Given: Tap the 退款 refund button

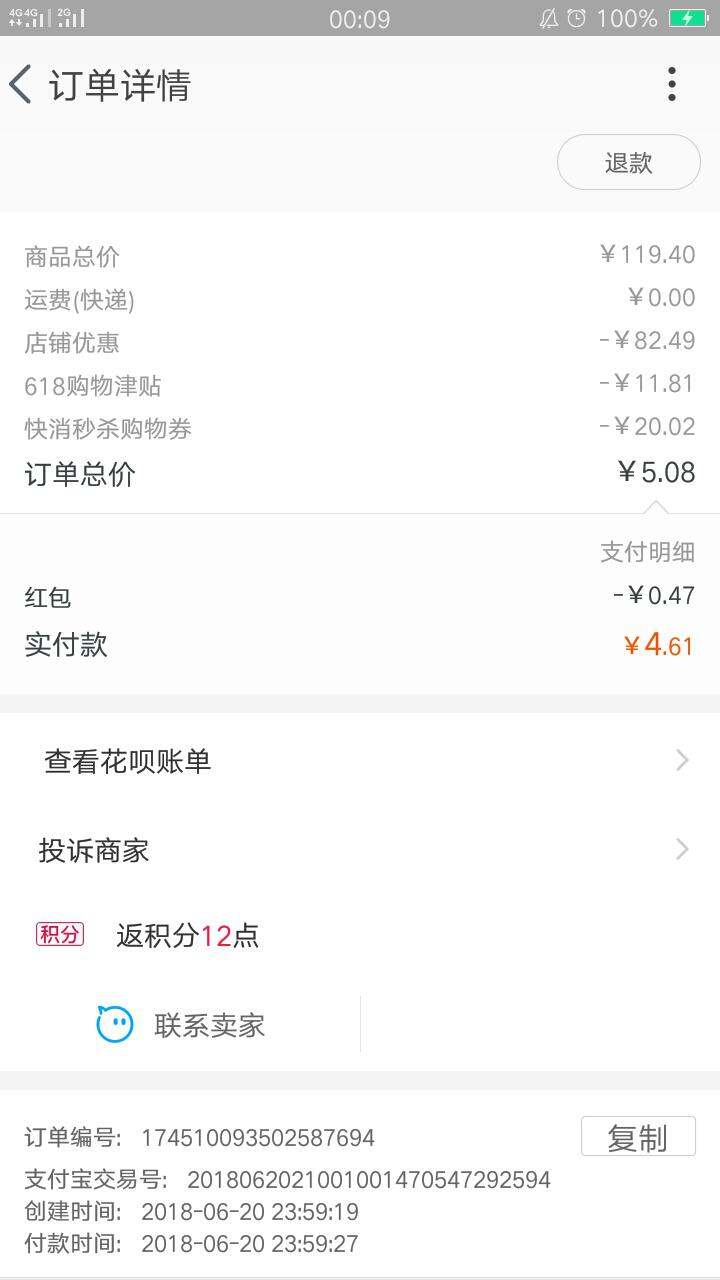Looking at the screenshot, I should pyautogui.click(x=628, y=163).
